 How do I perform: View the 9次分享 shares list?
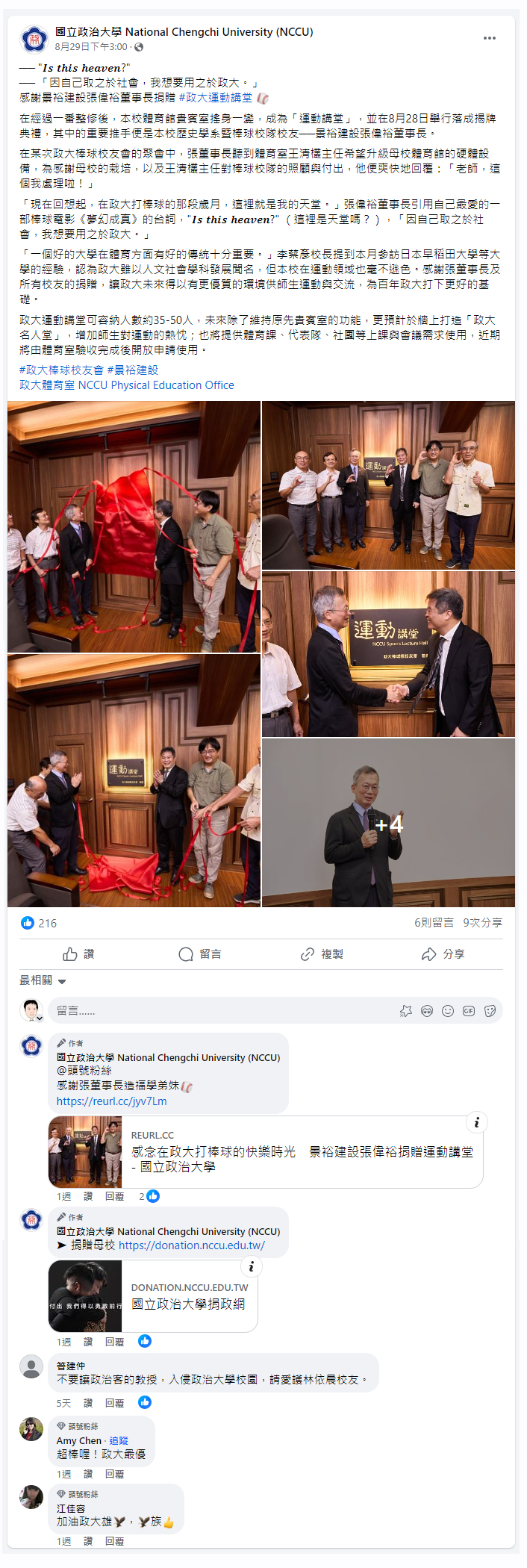[x=482, y=923]
